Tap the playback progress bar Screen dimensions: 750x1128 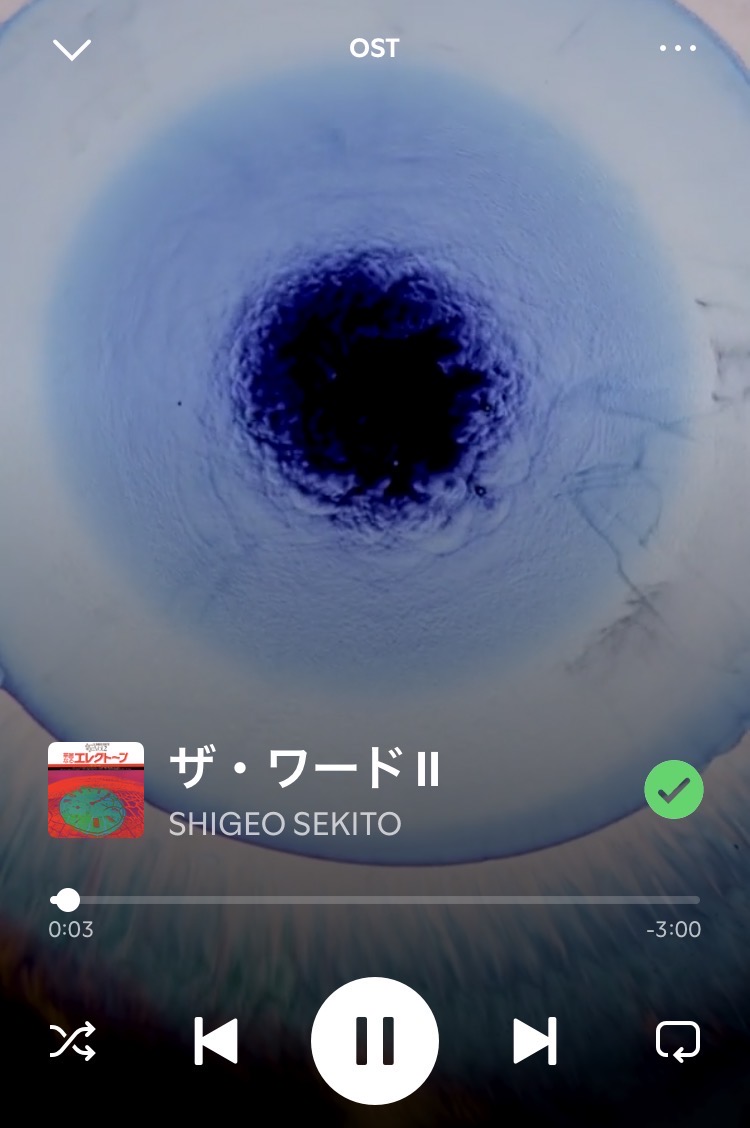[380, 900]
